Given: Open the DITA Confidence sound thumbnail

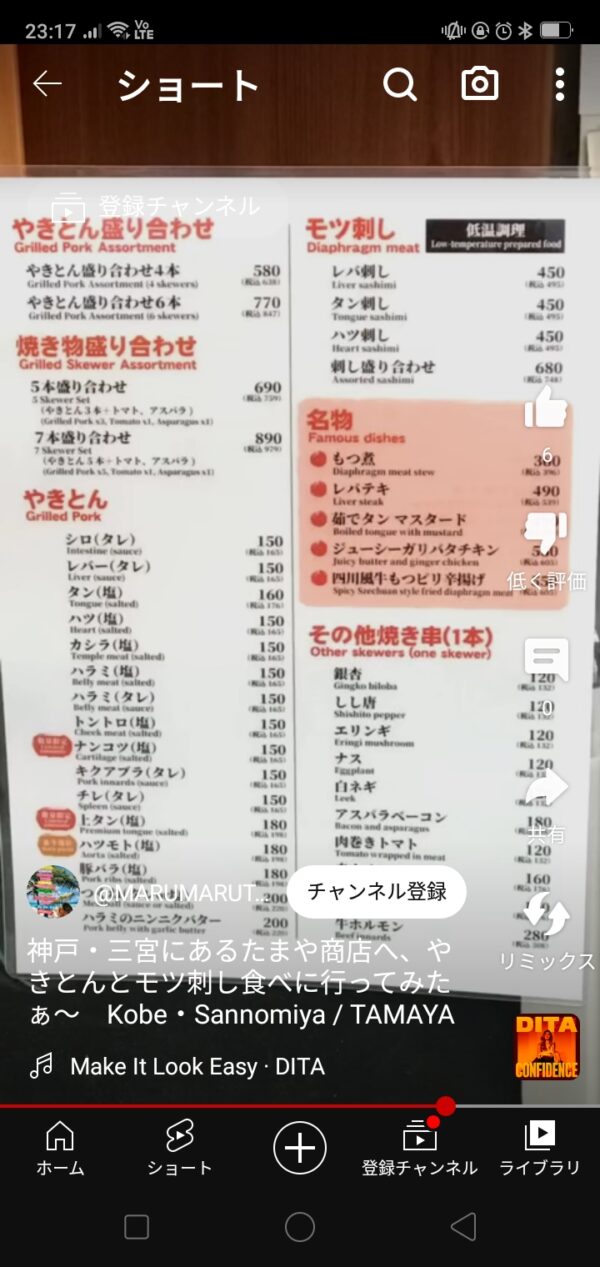Looking at the screenshot, I should pyautogui.click(x=546, y=1047).
